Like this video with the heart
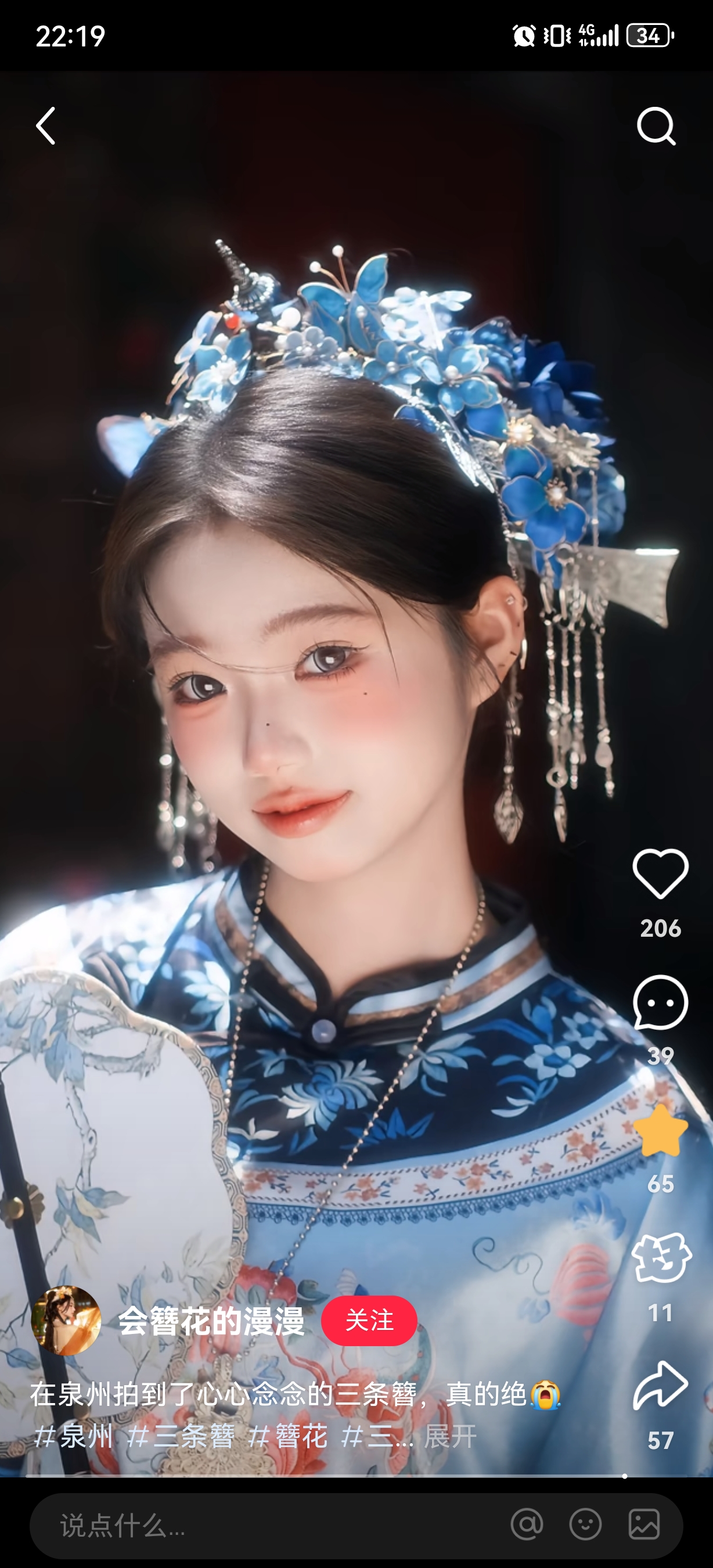 point(660,873)
